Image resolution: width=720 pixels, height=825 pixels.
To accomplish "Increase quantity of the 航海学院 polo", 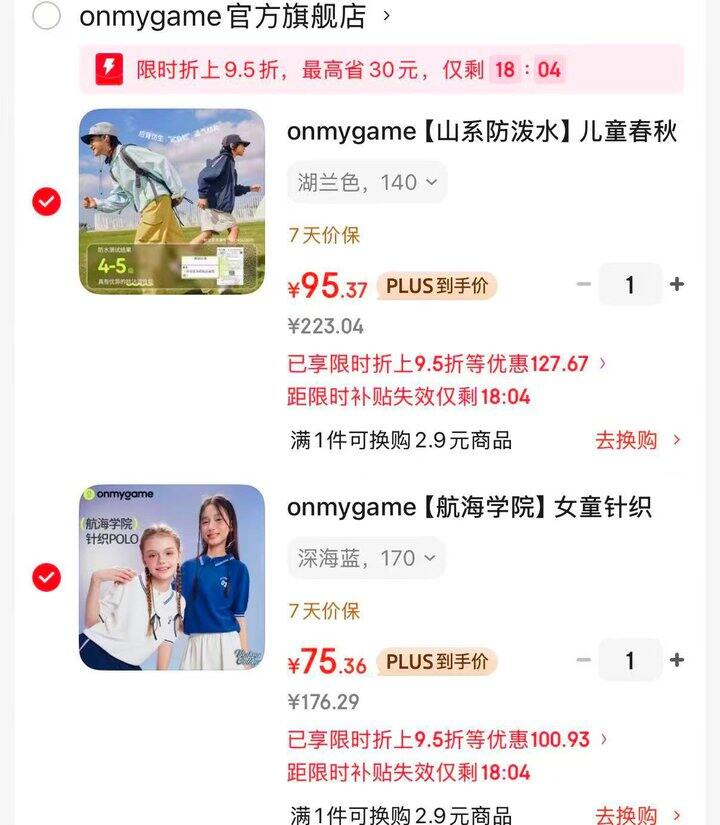I will pyautogui.click(x=677, y=660).
